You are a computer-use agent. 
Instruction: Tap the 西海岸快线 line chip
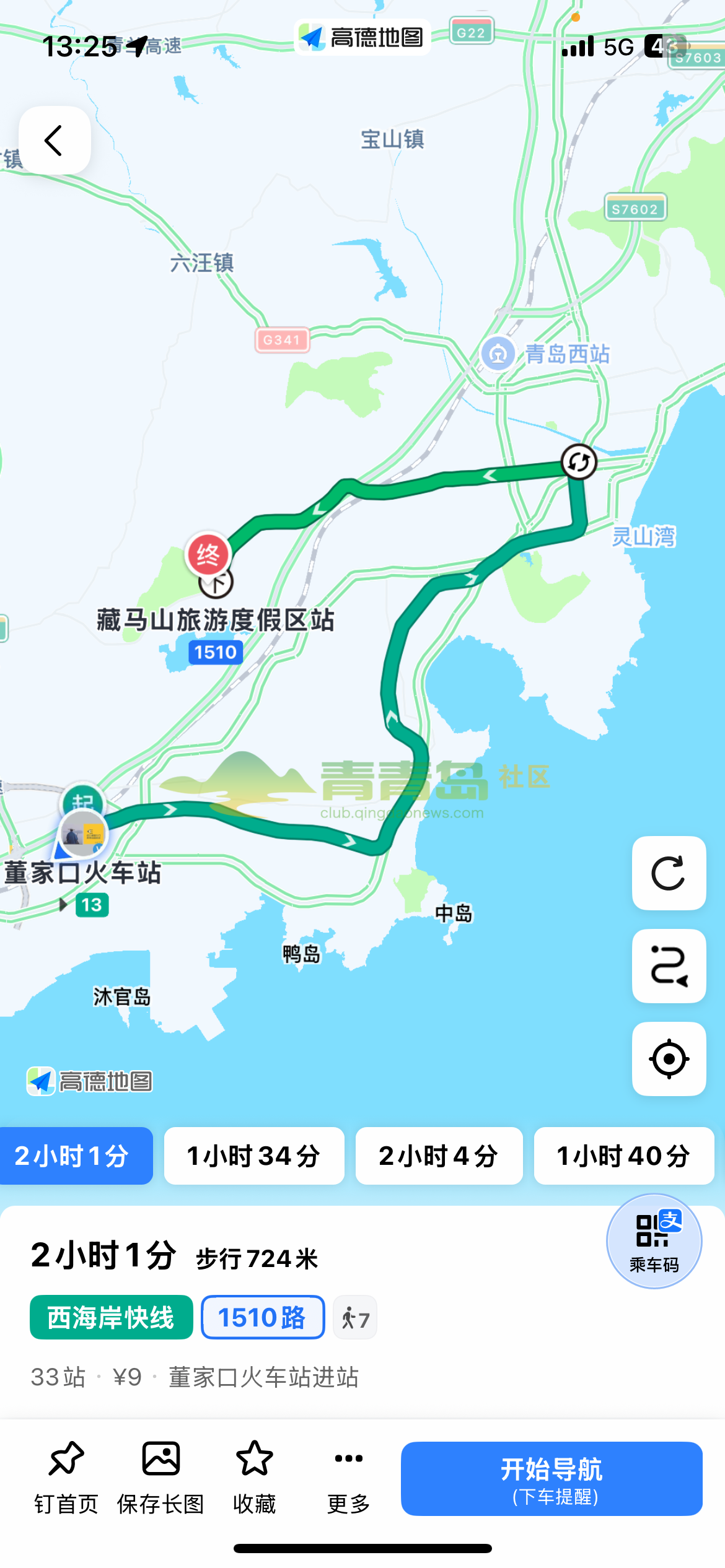coord(112,1317)
